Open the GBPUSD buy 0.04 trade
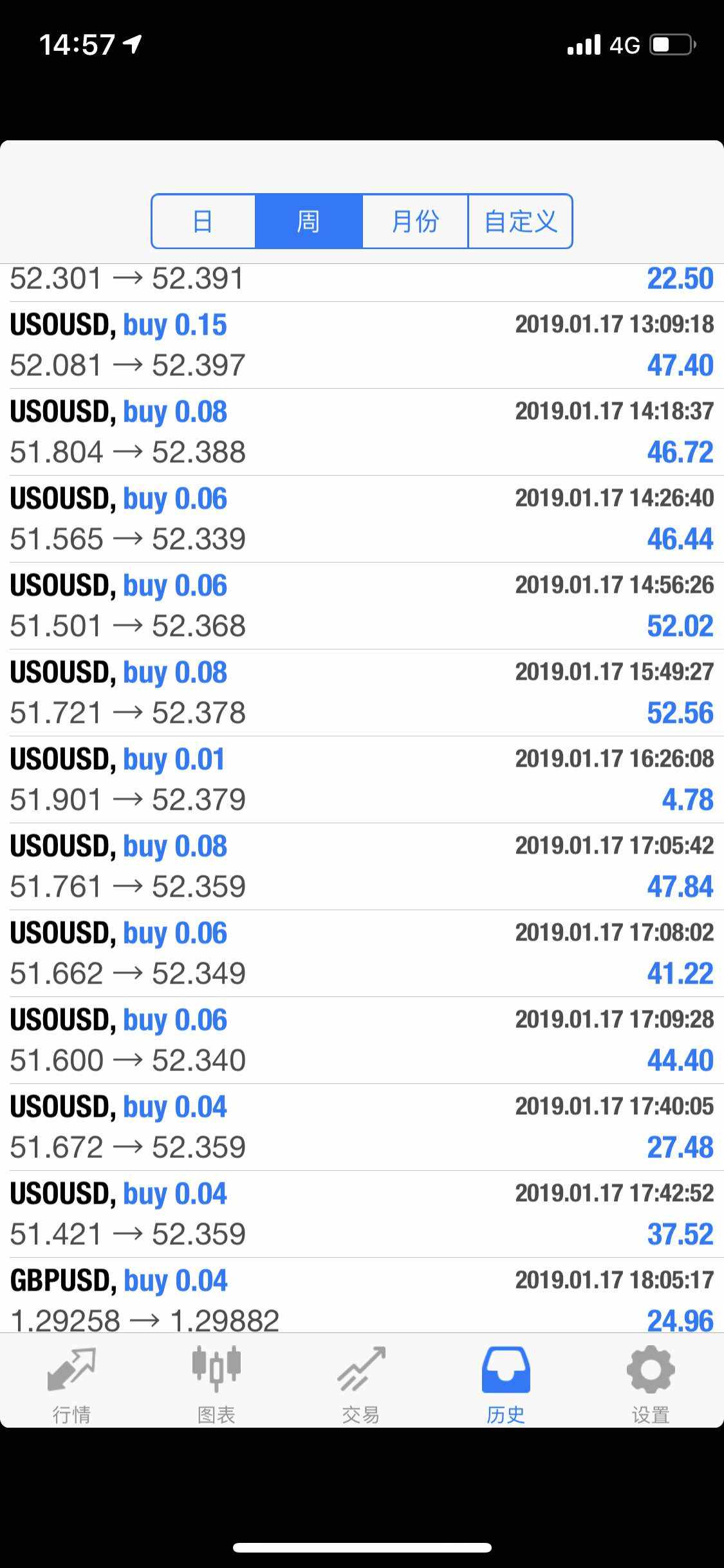Screen dimensions: 724x1568 tap(362, 1295)
